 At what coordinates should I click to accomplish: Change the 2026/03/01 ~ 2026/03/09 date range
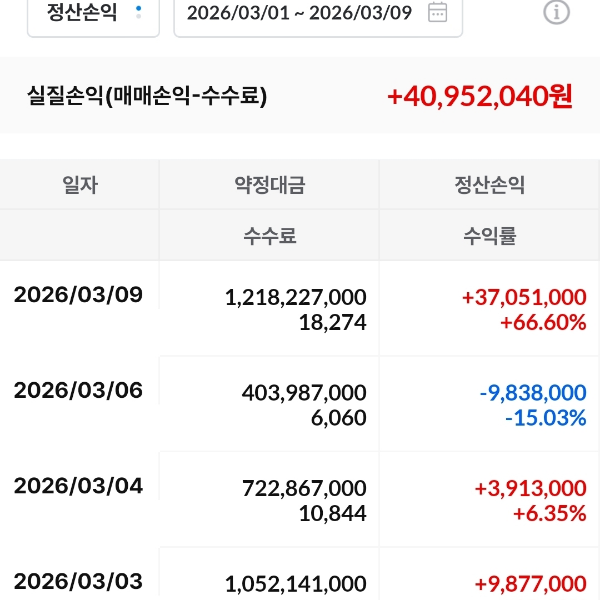(x=317, y=13)
